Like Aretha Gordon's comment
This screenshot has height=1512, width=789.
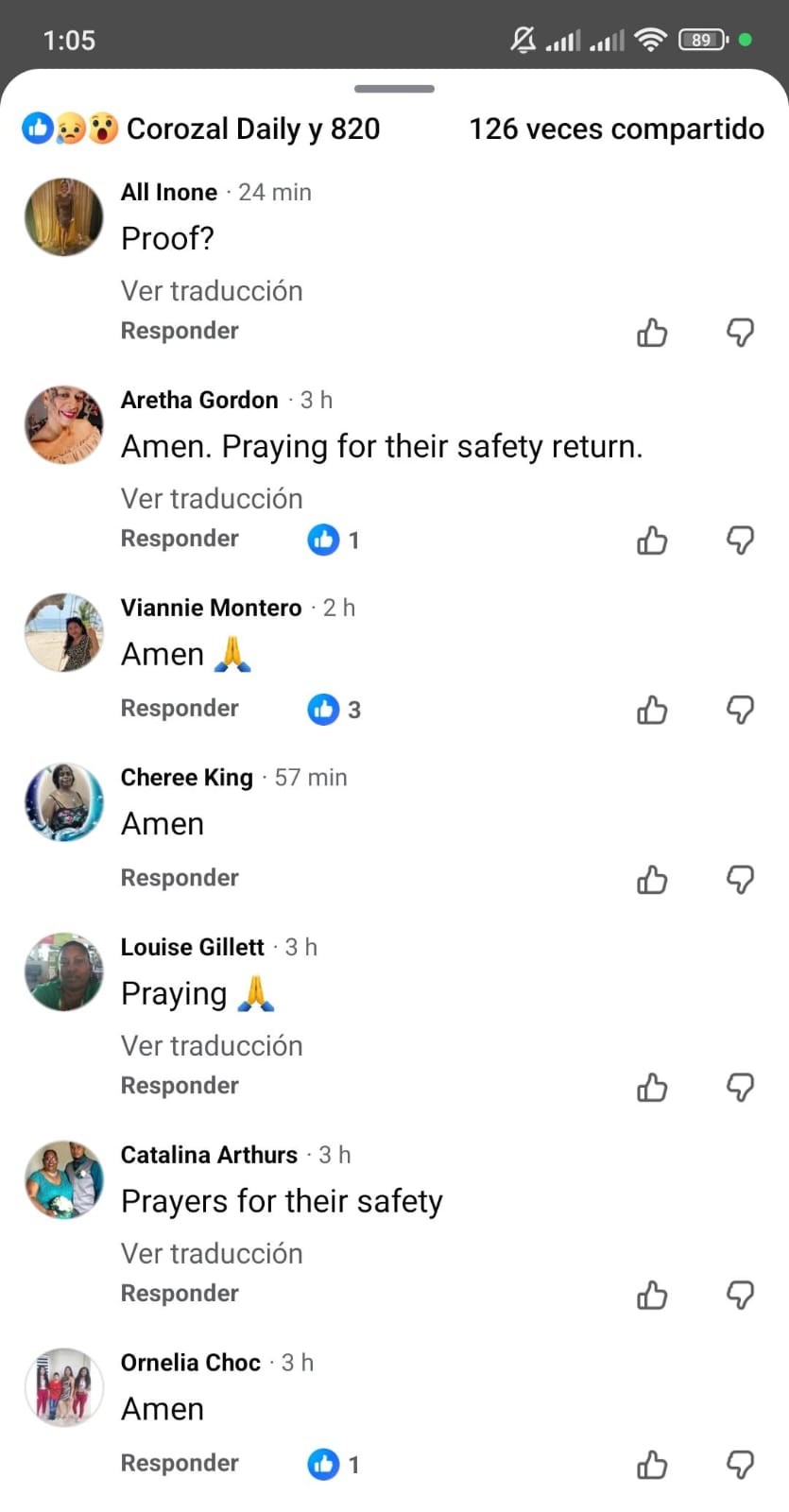652,541
